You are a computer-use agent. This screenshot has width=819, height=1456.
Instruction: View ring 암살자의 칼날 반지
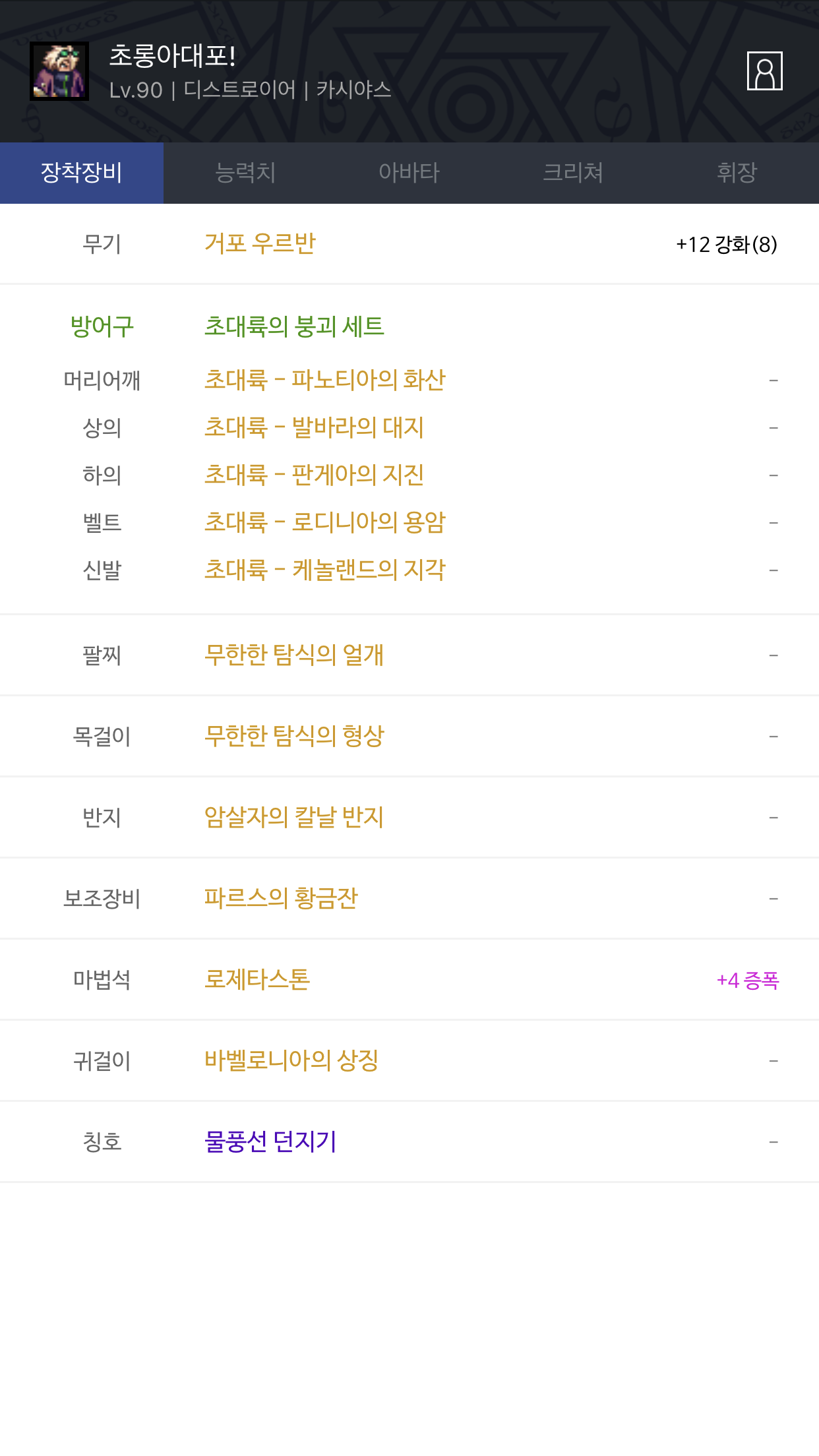coord(294,817)
